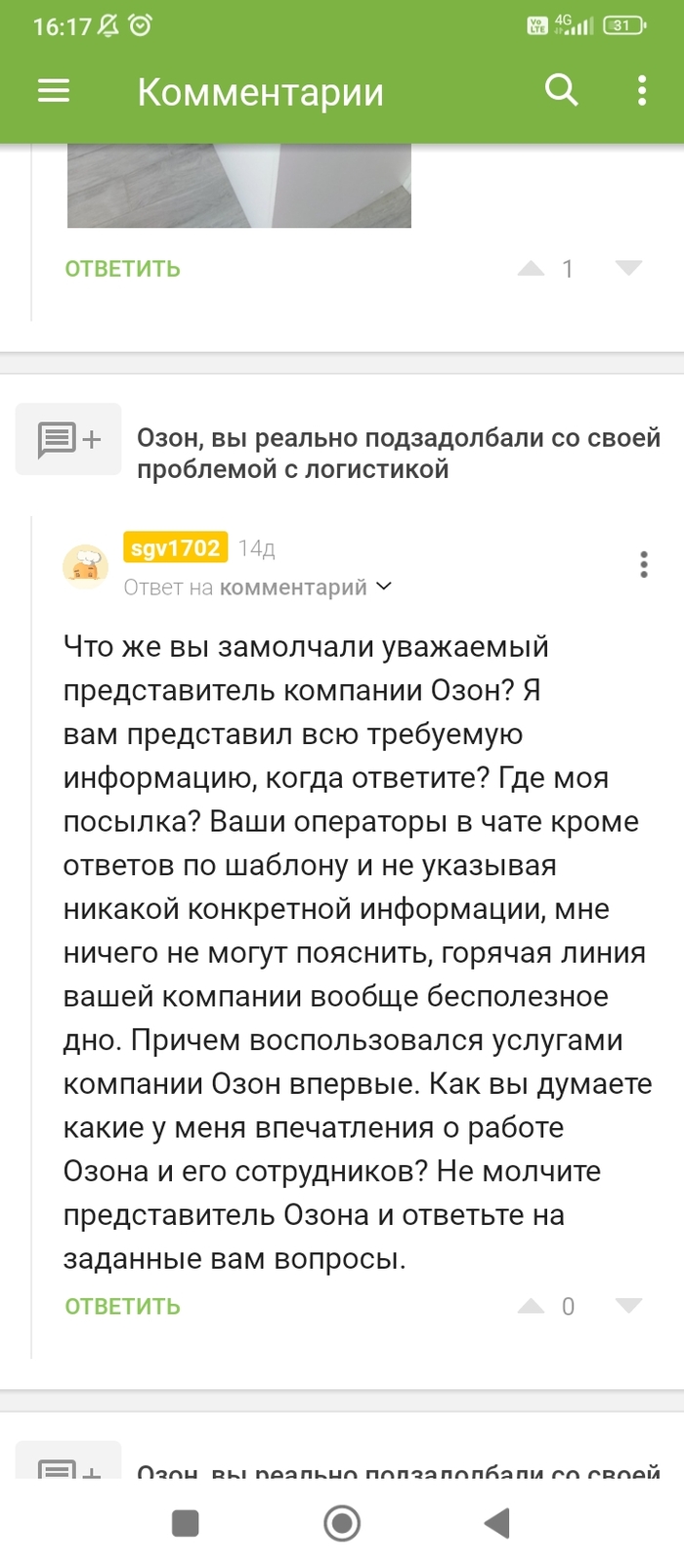Open the hamburger navigation menu
This screenshot has height=1568, width=684.
click(x=54, y=91)
